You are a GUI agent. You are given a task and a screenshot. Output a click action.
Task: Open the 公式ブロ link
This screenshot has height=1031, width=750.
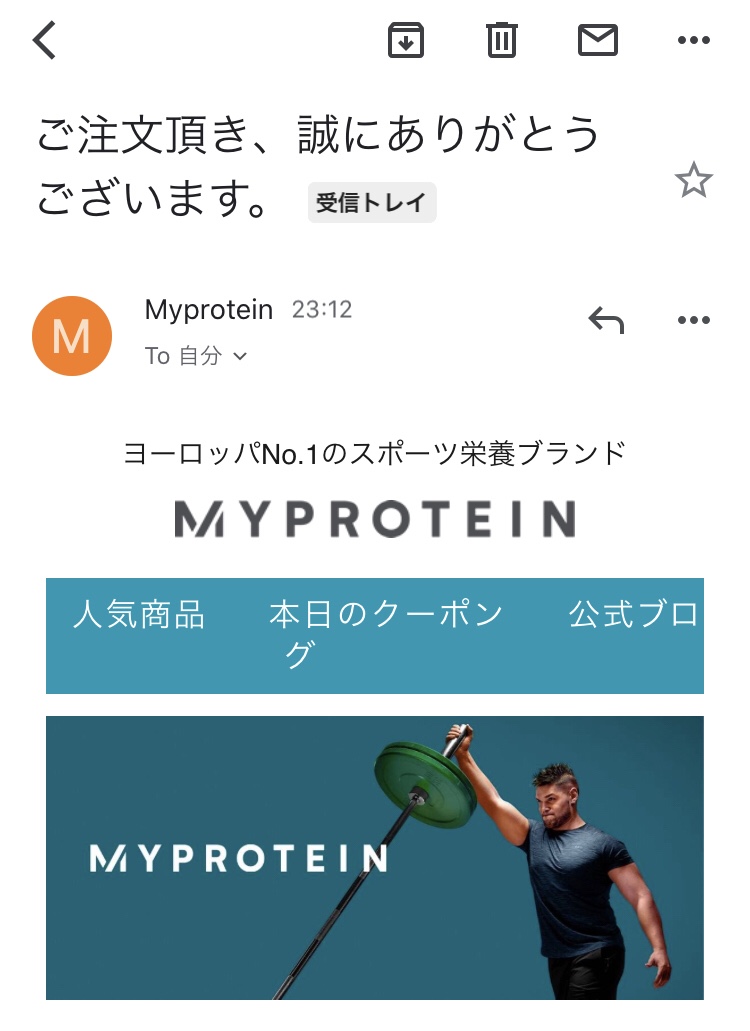pyautogui.click(x=634, y=615)
